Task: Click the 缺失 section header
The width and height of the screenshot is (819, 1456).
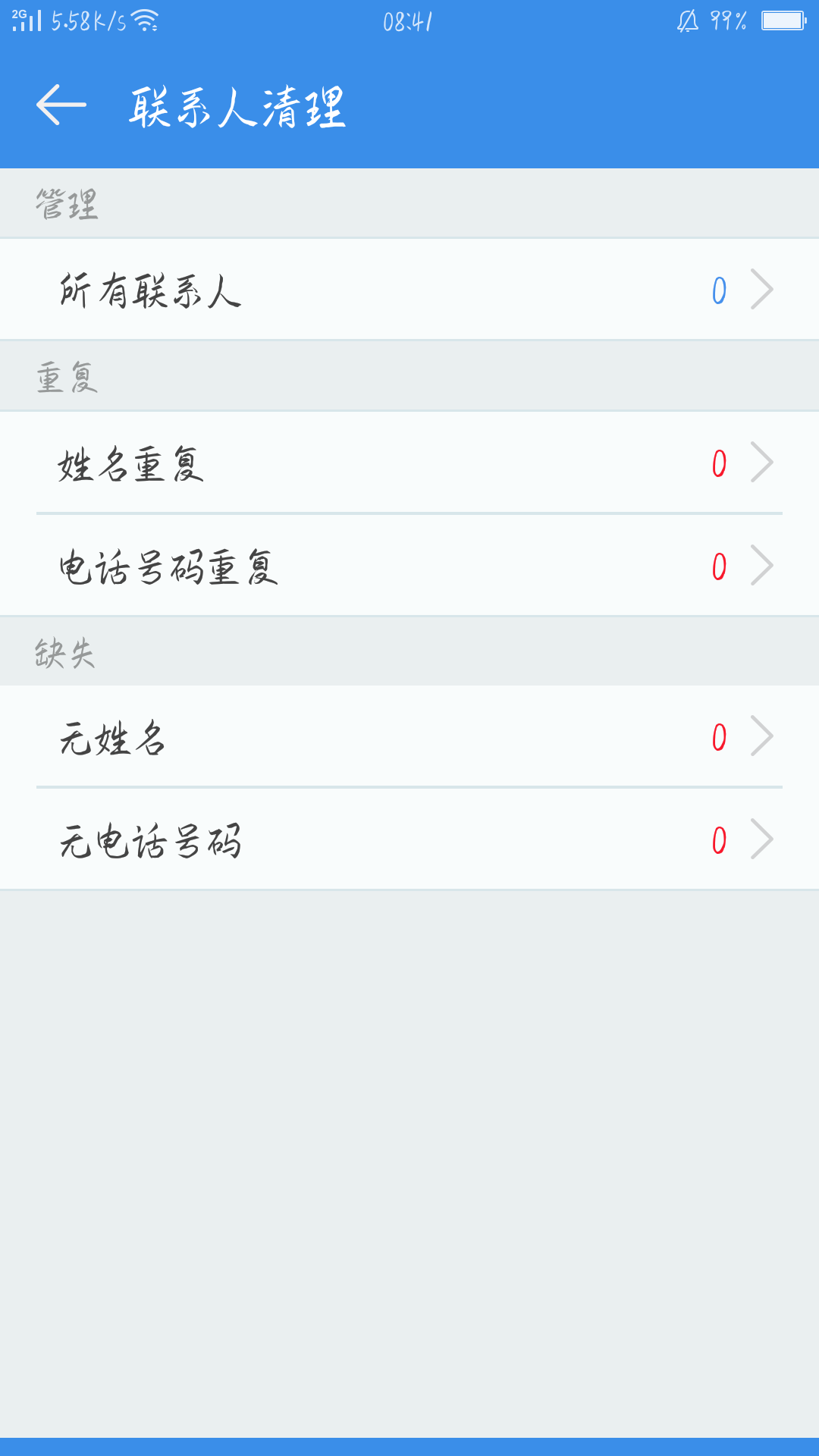Action: pos(66,654)
